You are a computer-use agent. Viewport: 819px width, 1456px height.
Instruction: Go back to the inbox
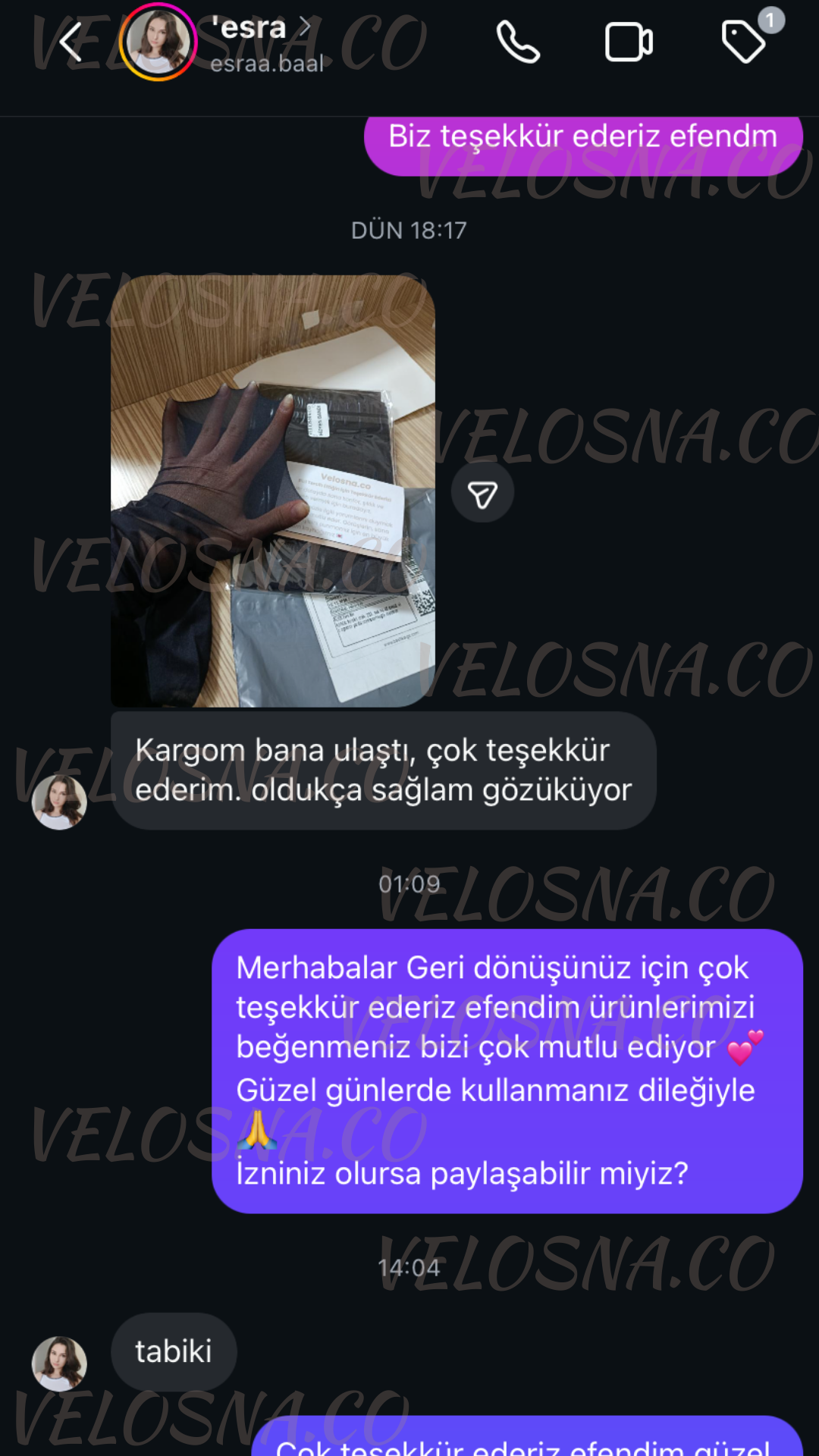point(71,42)
